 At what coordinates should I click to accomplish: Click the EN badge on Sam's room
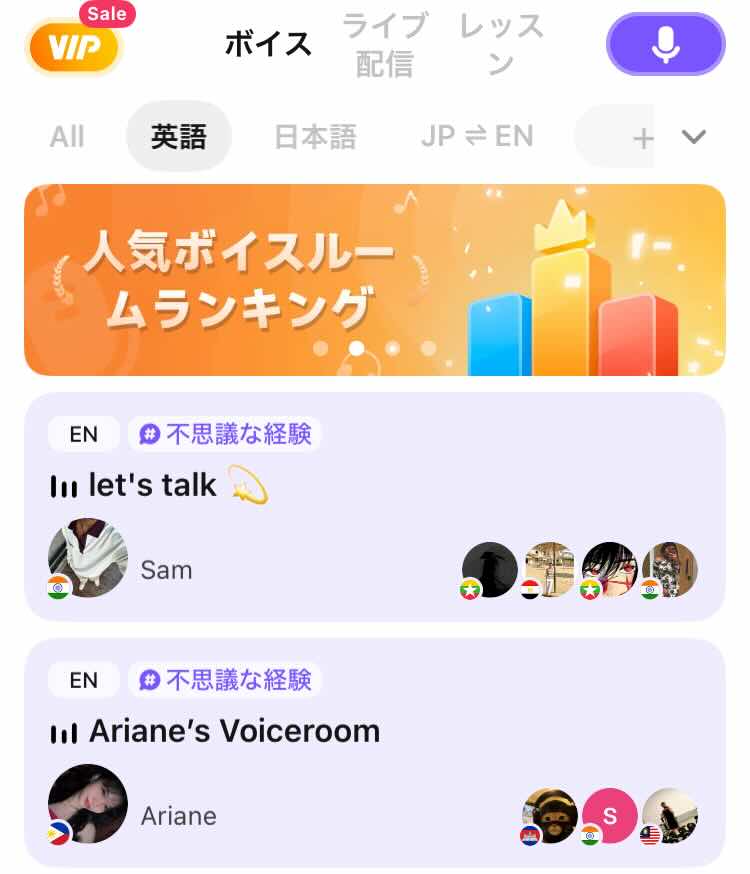coord(83,434)
